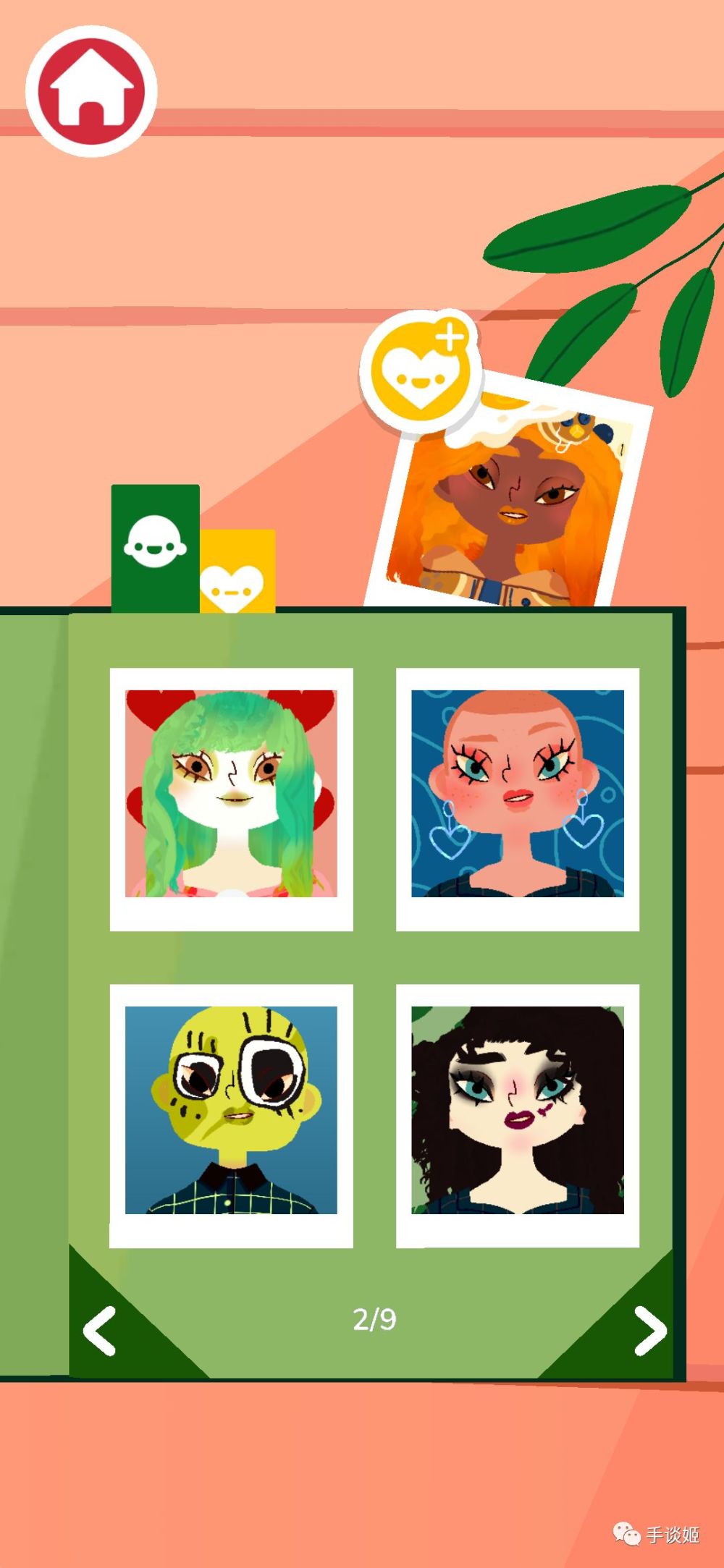Go back to the home screen
The width and height of the screenshot is (724, 1568).
tap(91, 91)
